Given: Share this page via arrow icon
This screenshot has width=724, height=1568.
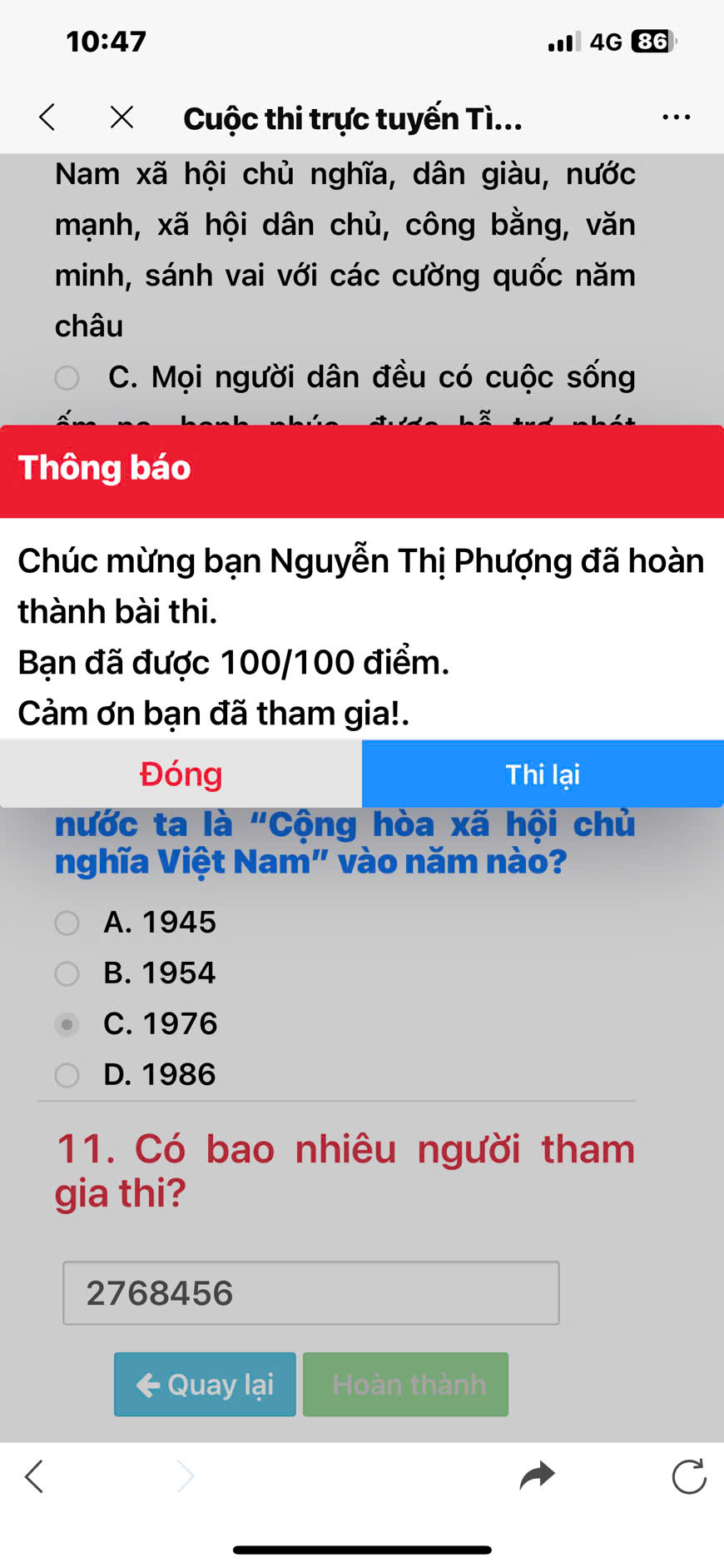Looking at the screenshot, I should (537, 1476).
